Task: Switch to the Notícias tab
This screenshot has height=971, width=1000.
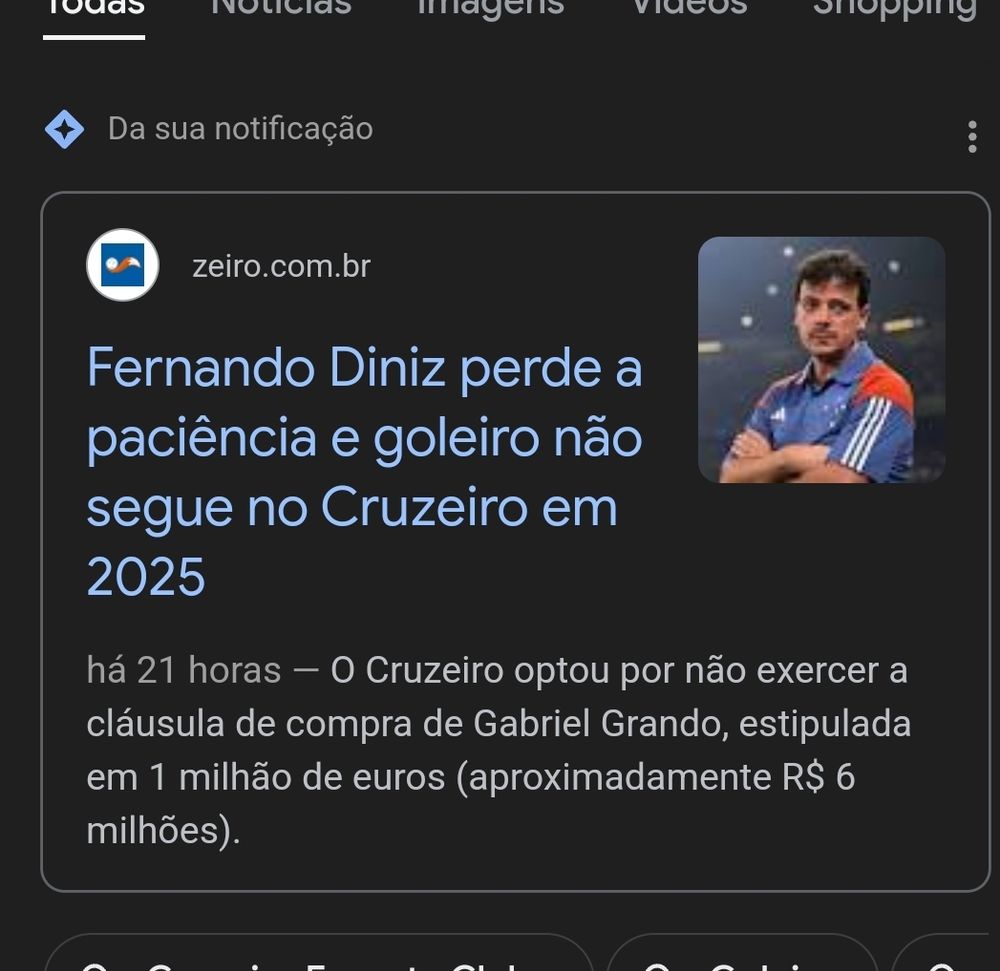Action: (281, 8)
